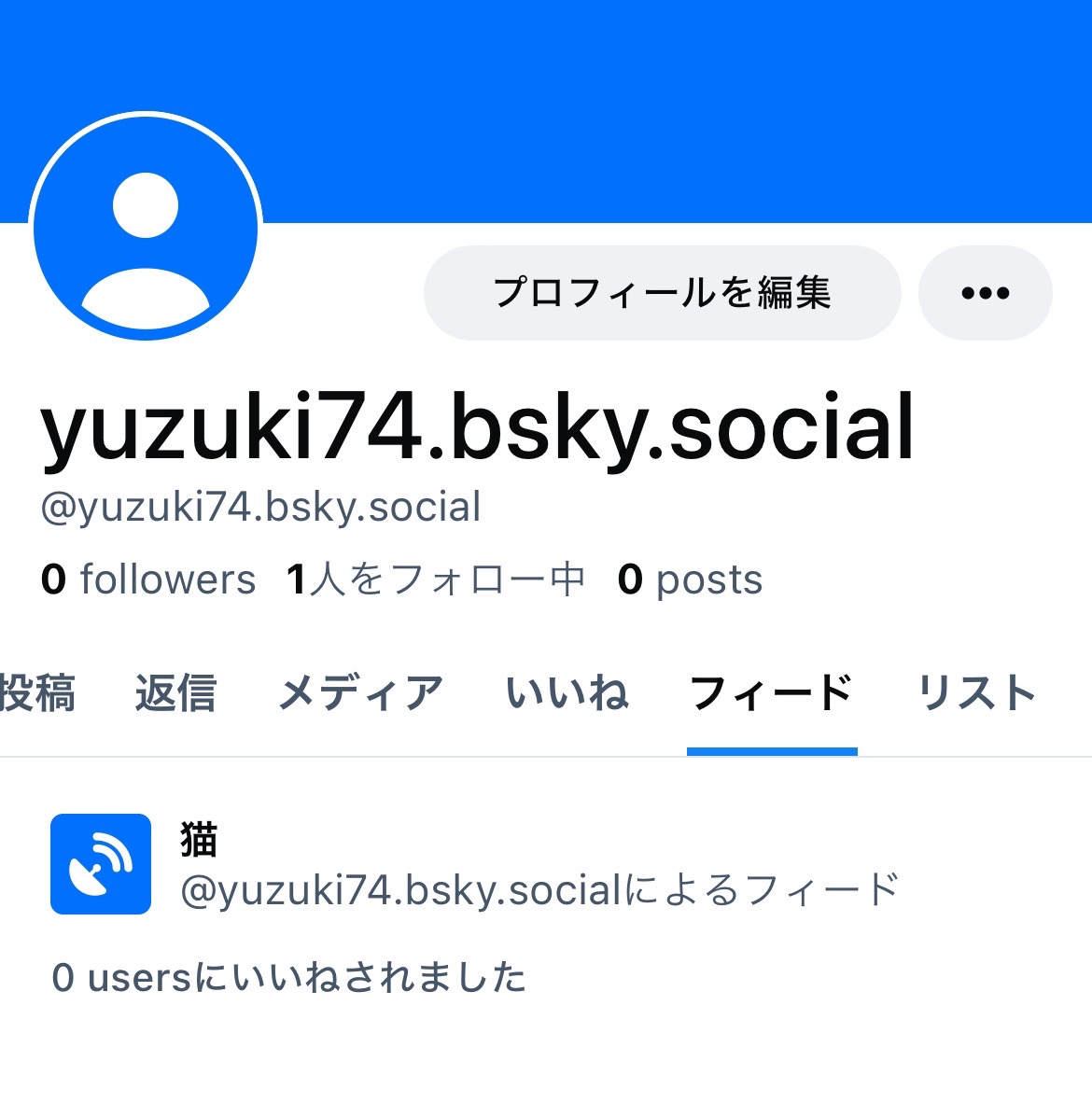This screenshot has width=1092, height=1117.
Task: Switch to the 返信 tab
Action: point(175,691)
